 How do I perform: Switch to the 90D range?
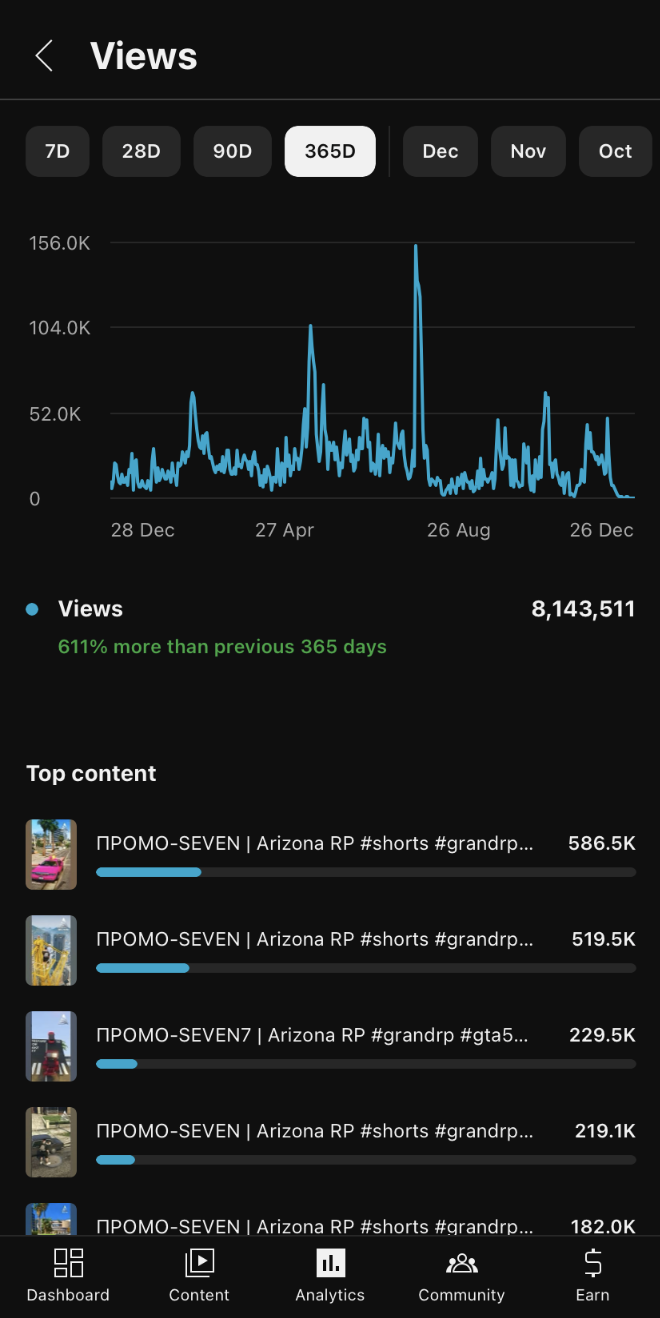coord(232,151)
